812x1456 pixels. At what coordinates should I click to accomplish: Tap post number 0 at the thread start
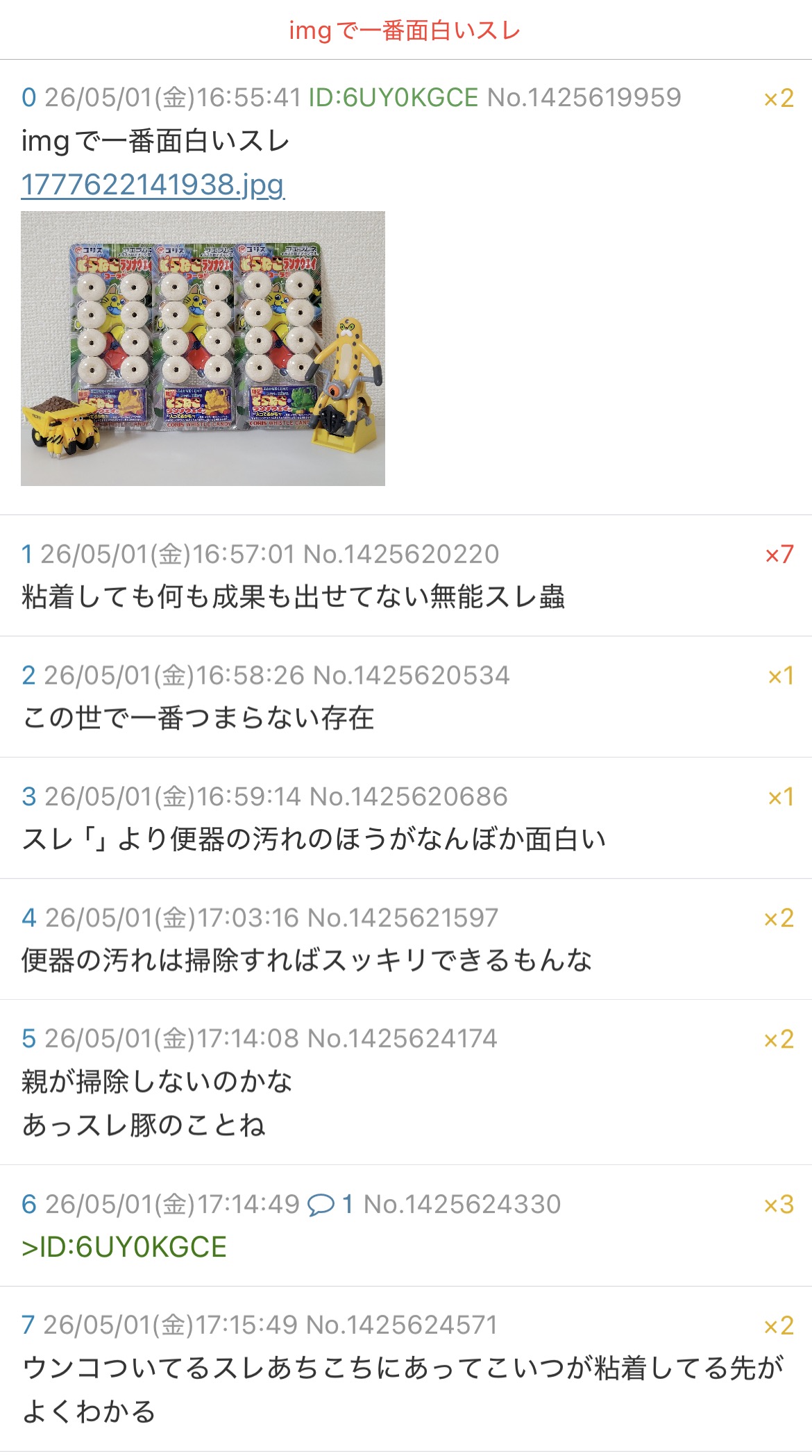(x=28, y=98)
